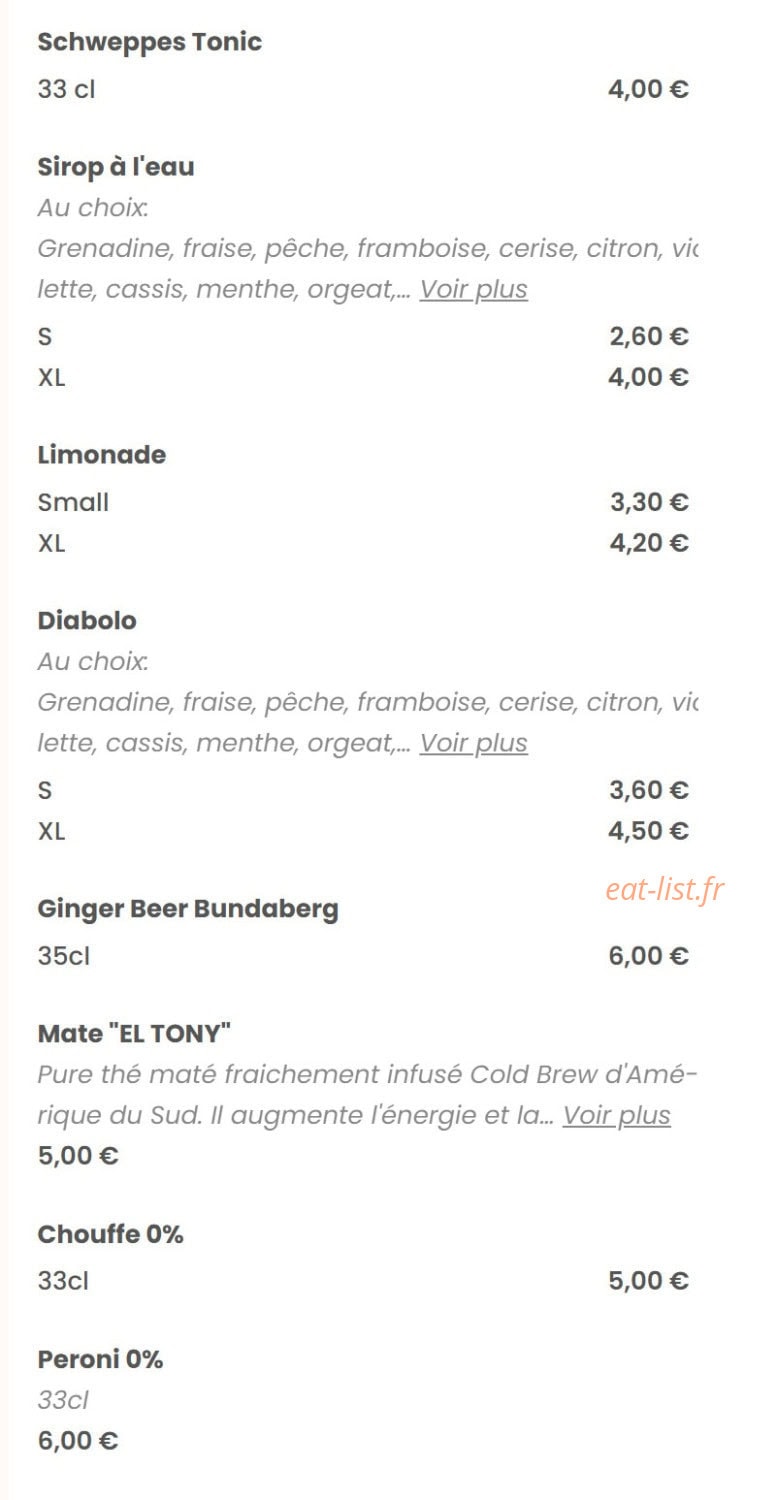Expand Voir plus under Sirop à l'eau
Viewport: 777px width, 1500px height.
[x=473, y=290]
